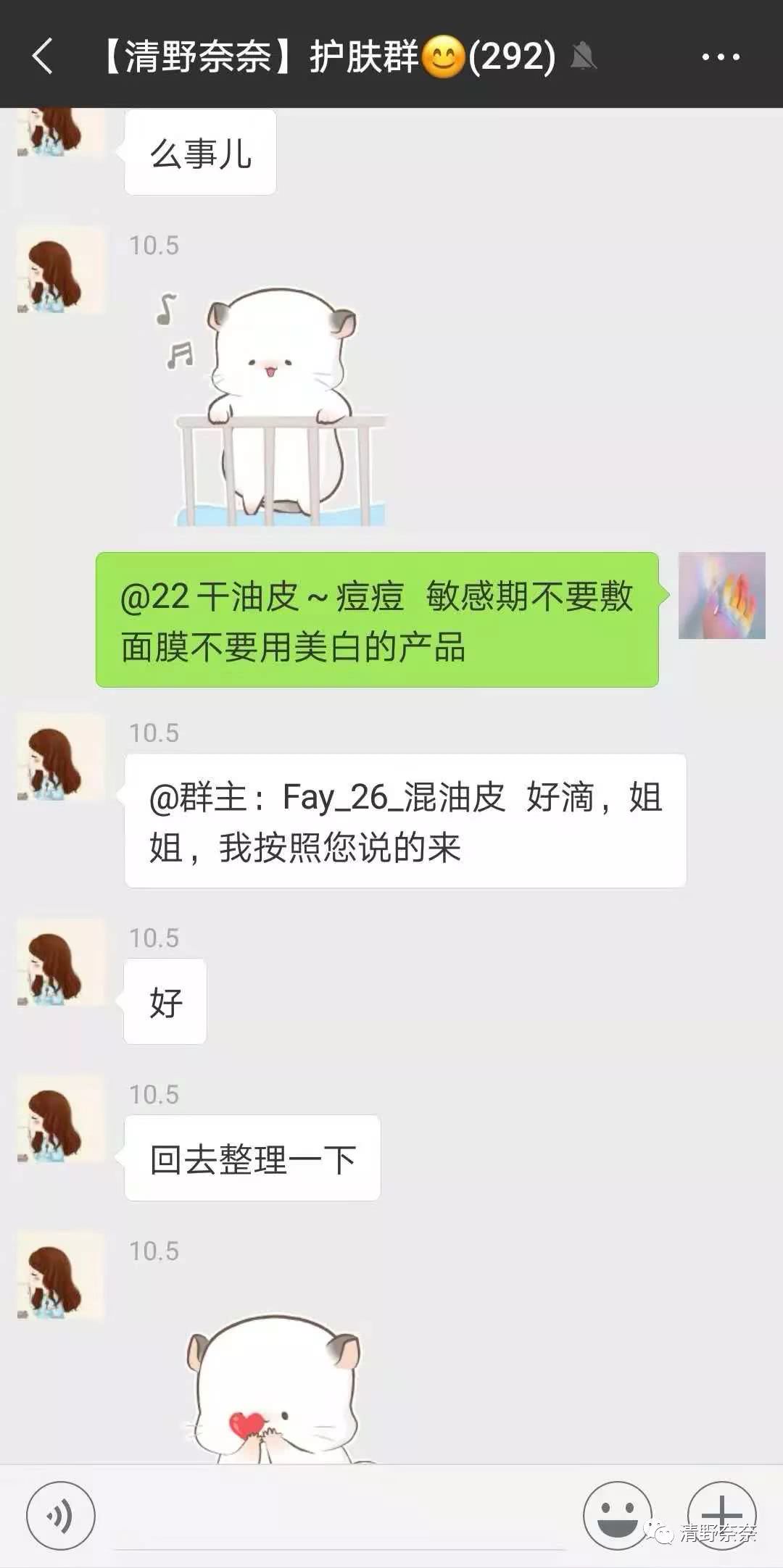Tap 10.5's avatar beside the '好' message
Viewport: 783px width, 1568px height.
61,963
